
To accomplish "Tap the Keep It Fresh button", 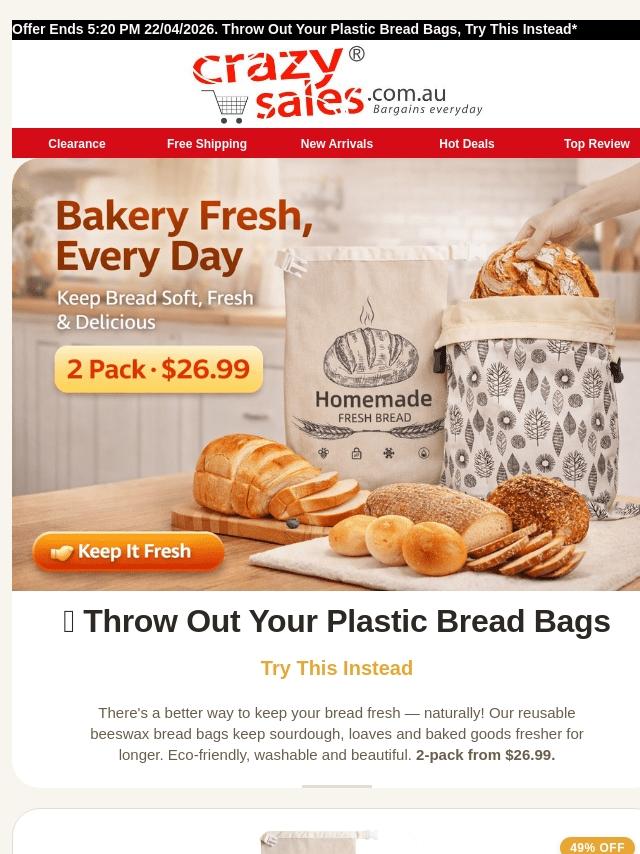I will pyautogui.click(x=128, y=551).
